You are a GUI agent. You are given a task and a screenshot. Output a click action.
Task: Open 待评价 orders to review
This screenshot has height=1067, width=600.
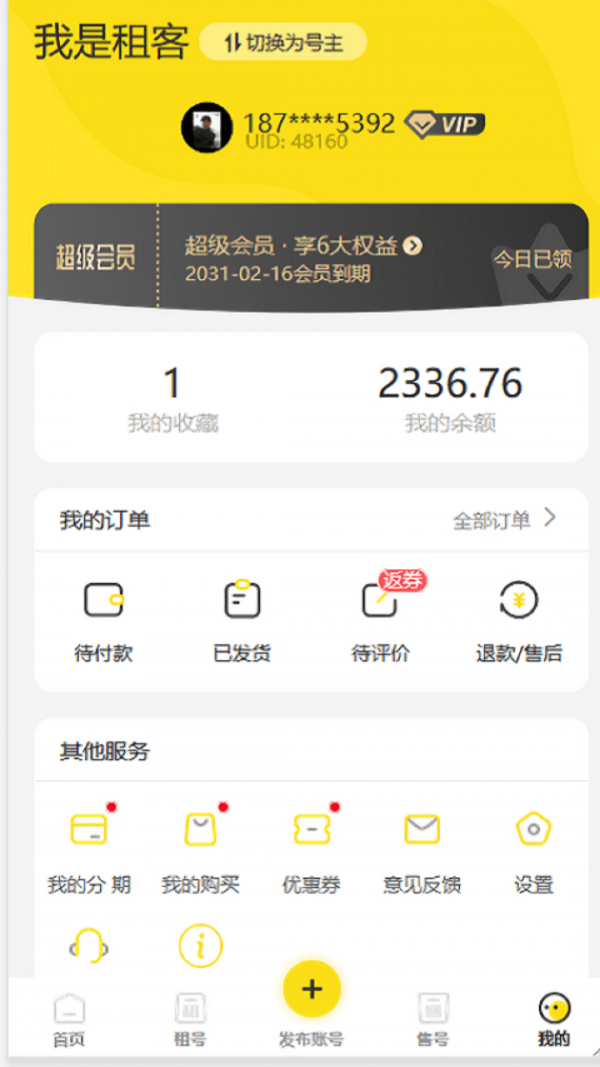pos(380,620)
